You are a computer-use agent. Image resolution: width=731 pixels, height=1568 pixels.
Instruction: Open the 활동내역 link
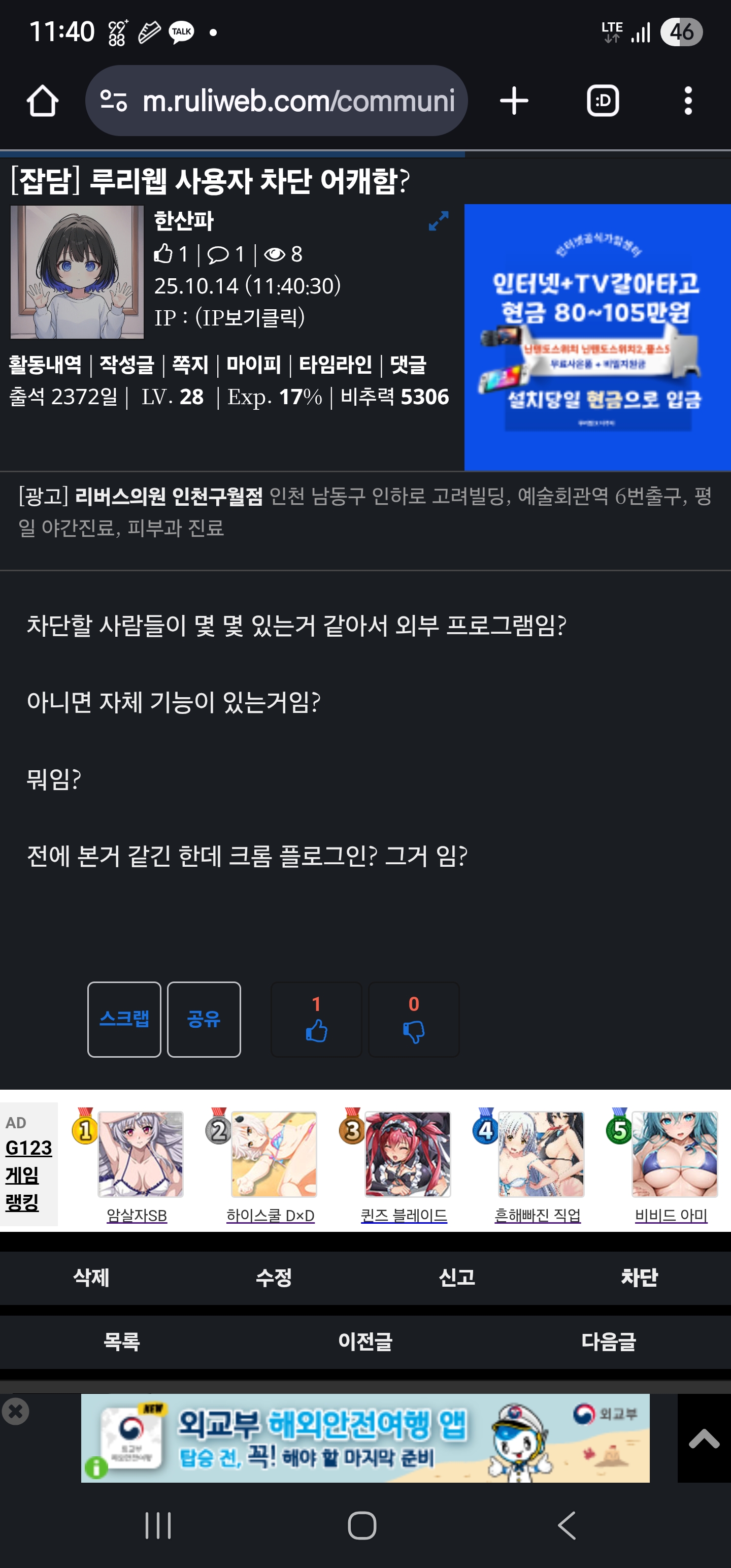(45, 365)
